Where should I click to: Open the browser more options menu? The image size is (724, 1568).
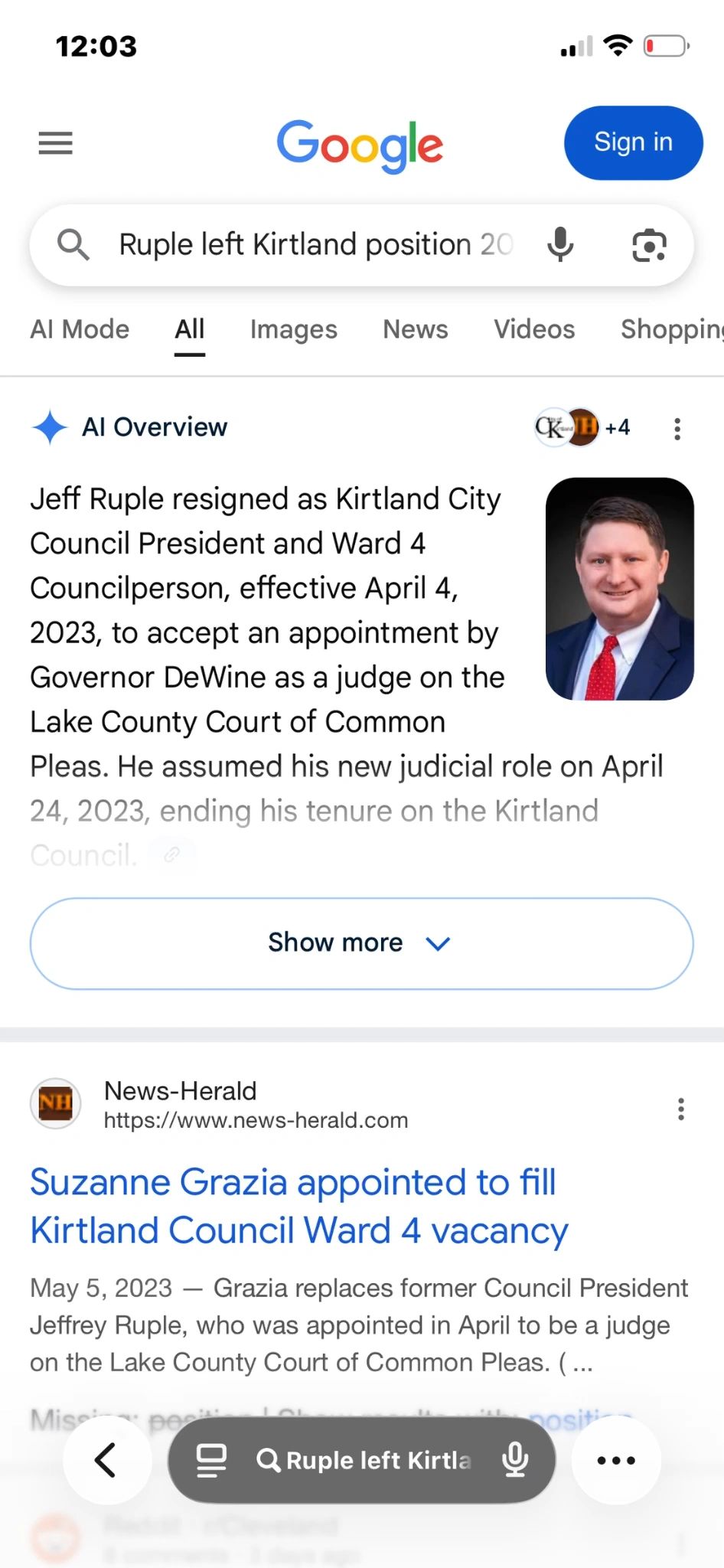click(616, 1460)
